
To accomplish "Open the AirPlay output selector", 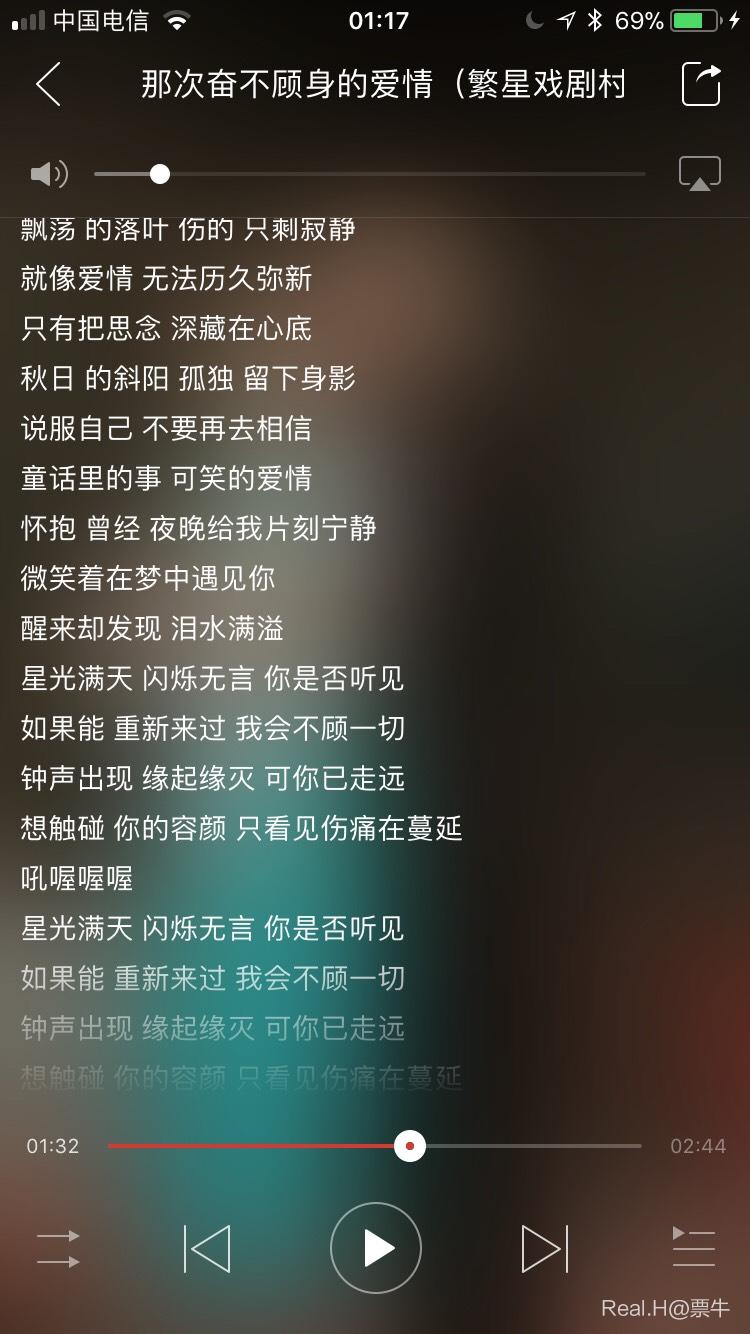I will [x=699, y=174].
